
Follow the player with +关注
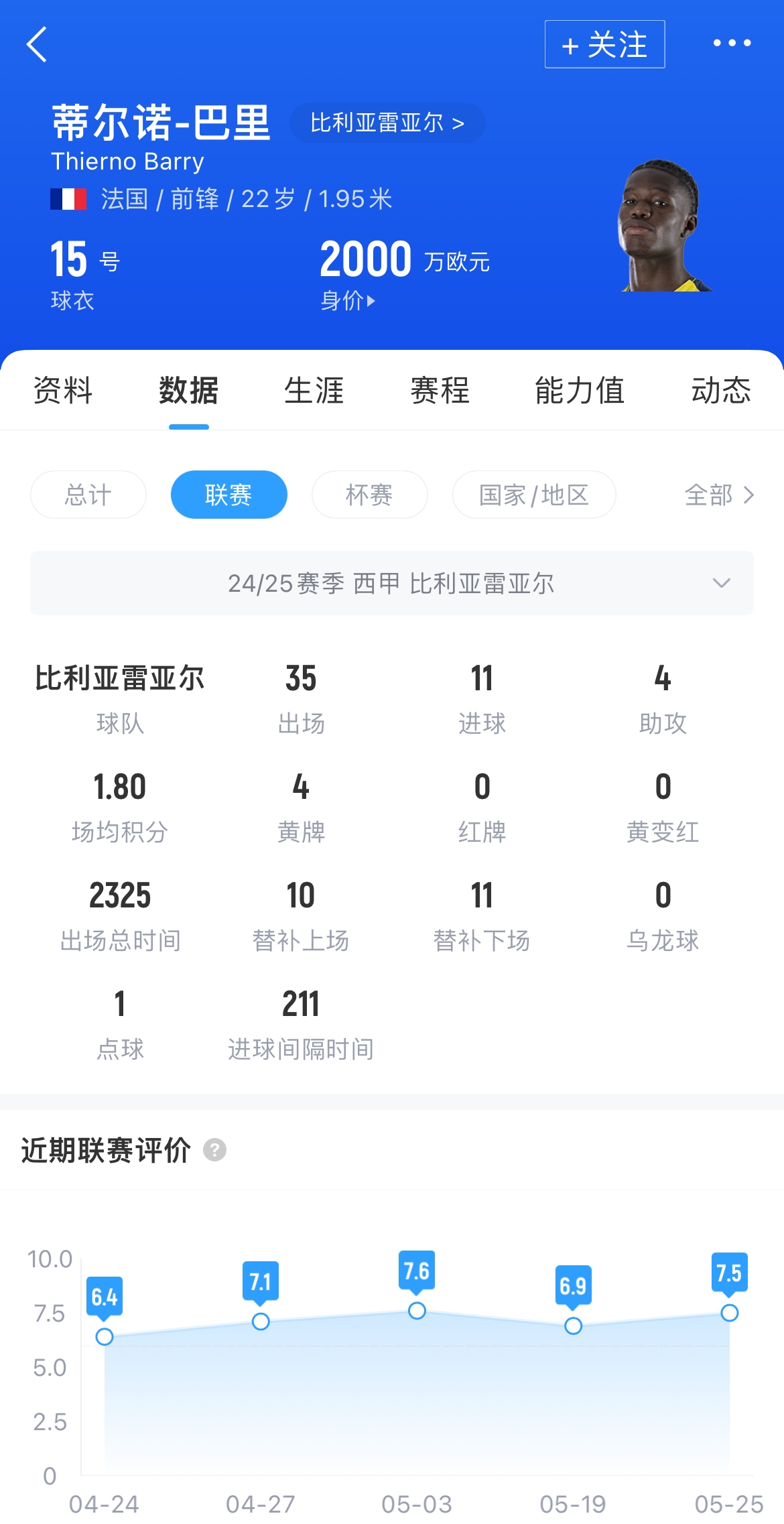tap(604, 44)
